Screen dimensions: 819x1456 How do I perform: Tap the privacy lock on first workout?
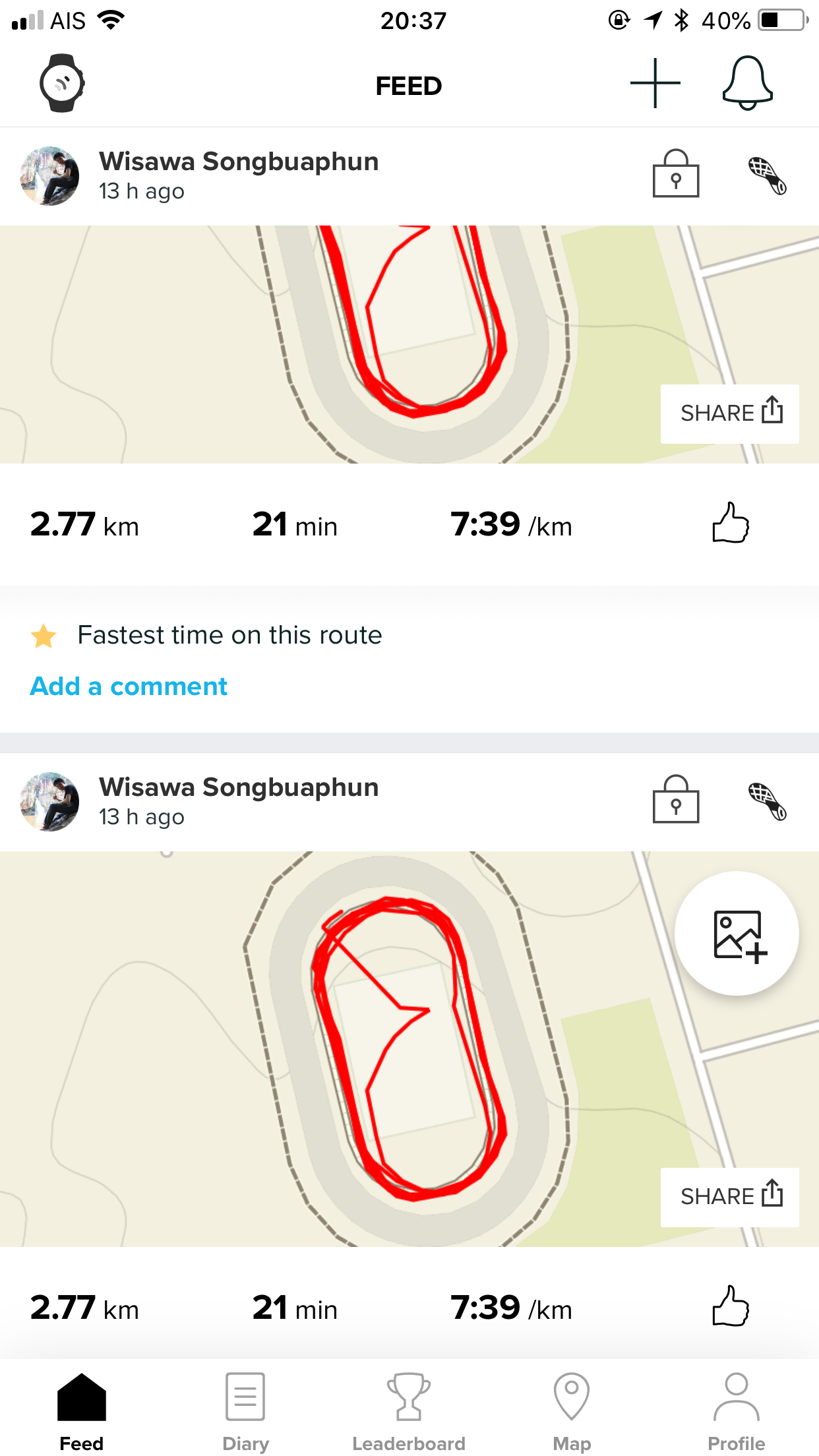(x=675, y=175)
